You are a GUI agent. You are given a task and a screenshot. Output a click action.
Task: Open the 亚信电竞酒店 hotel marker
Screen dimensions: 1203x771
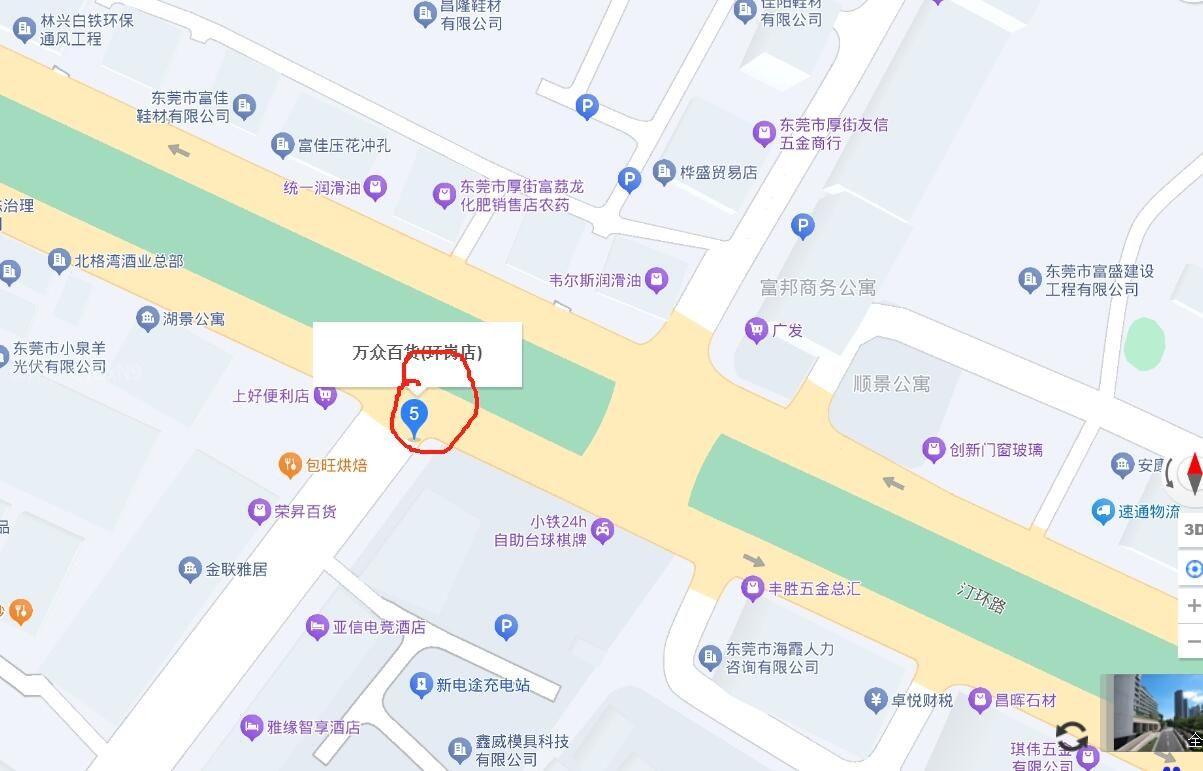pos(317,627)
